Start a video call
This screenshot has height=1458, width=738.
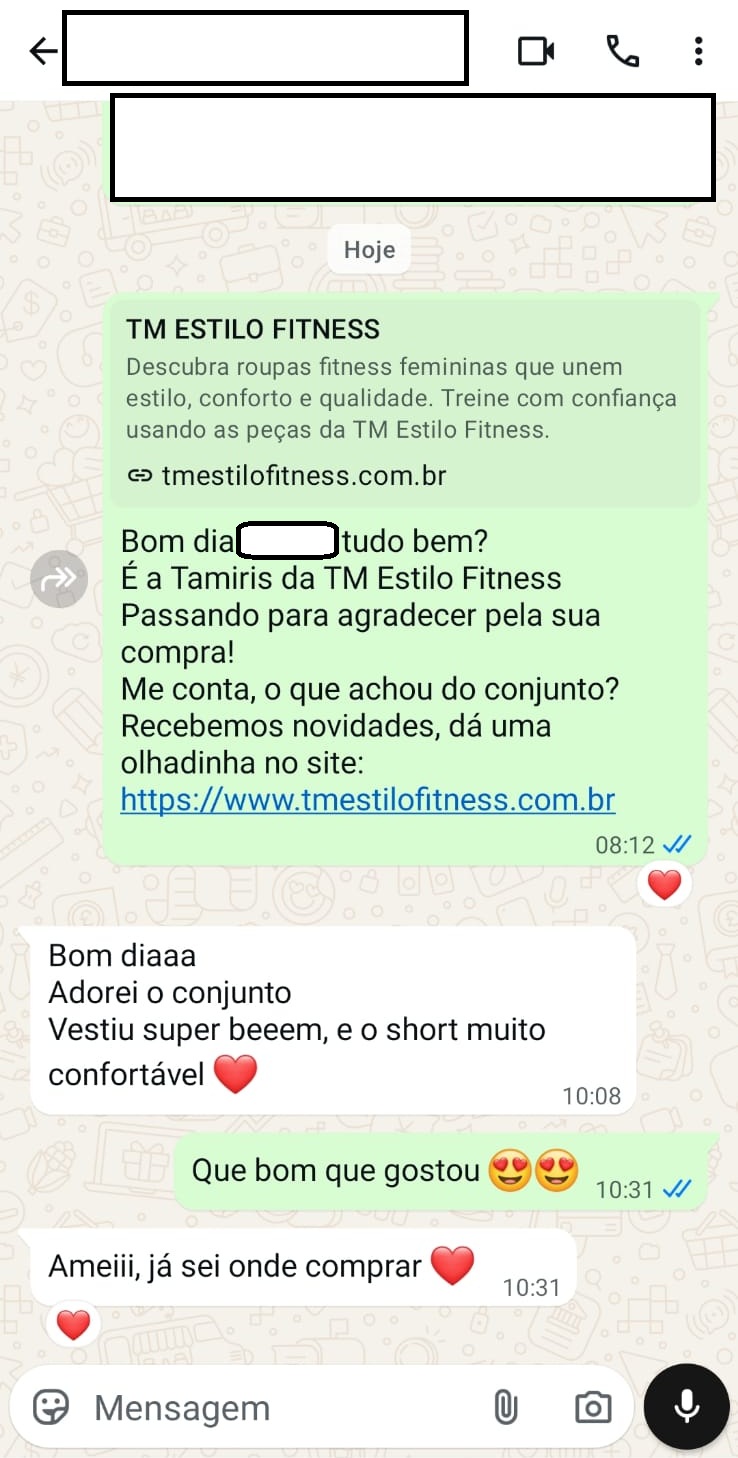click(536, 51)
